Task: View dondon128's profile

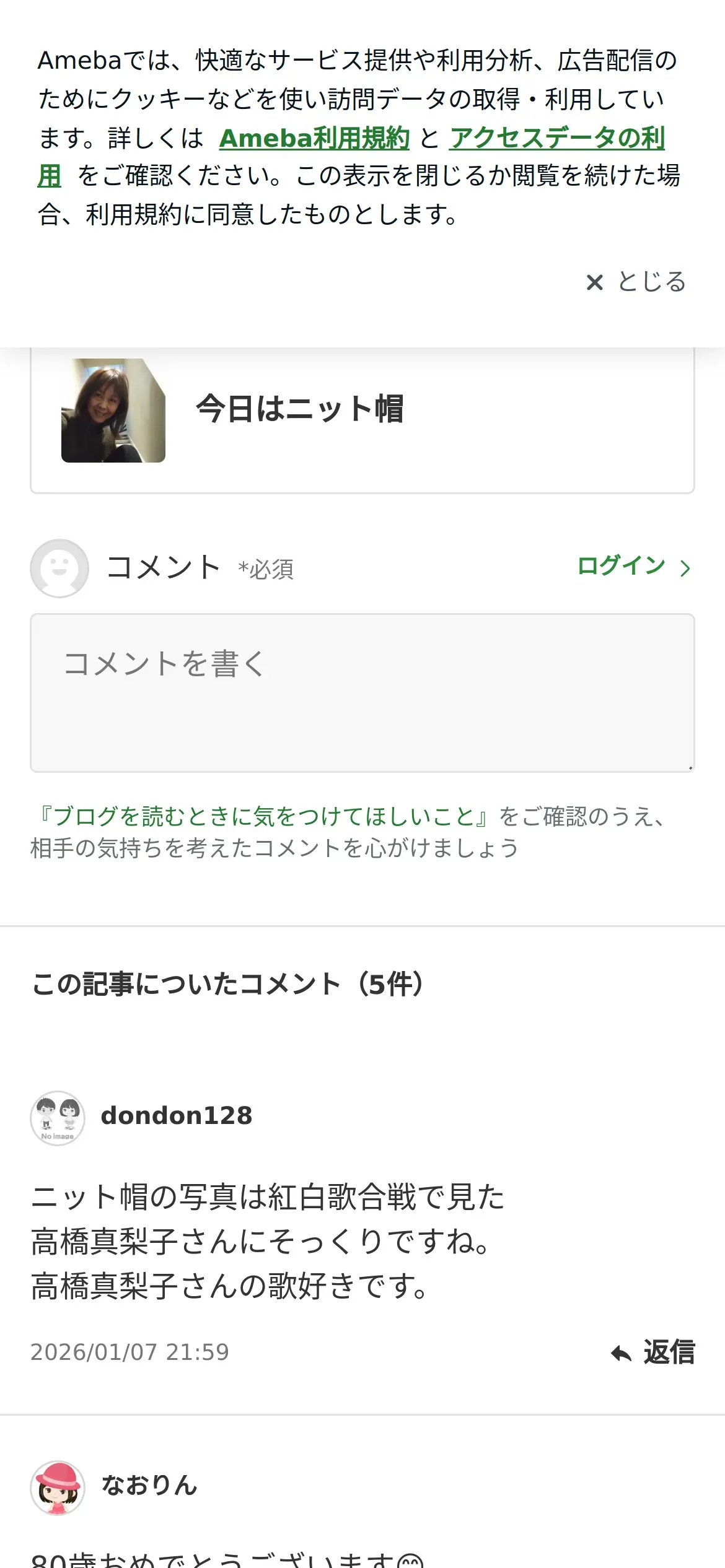Action: point(176,1116)
